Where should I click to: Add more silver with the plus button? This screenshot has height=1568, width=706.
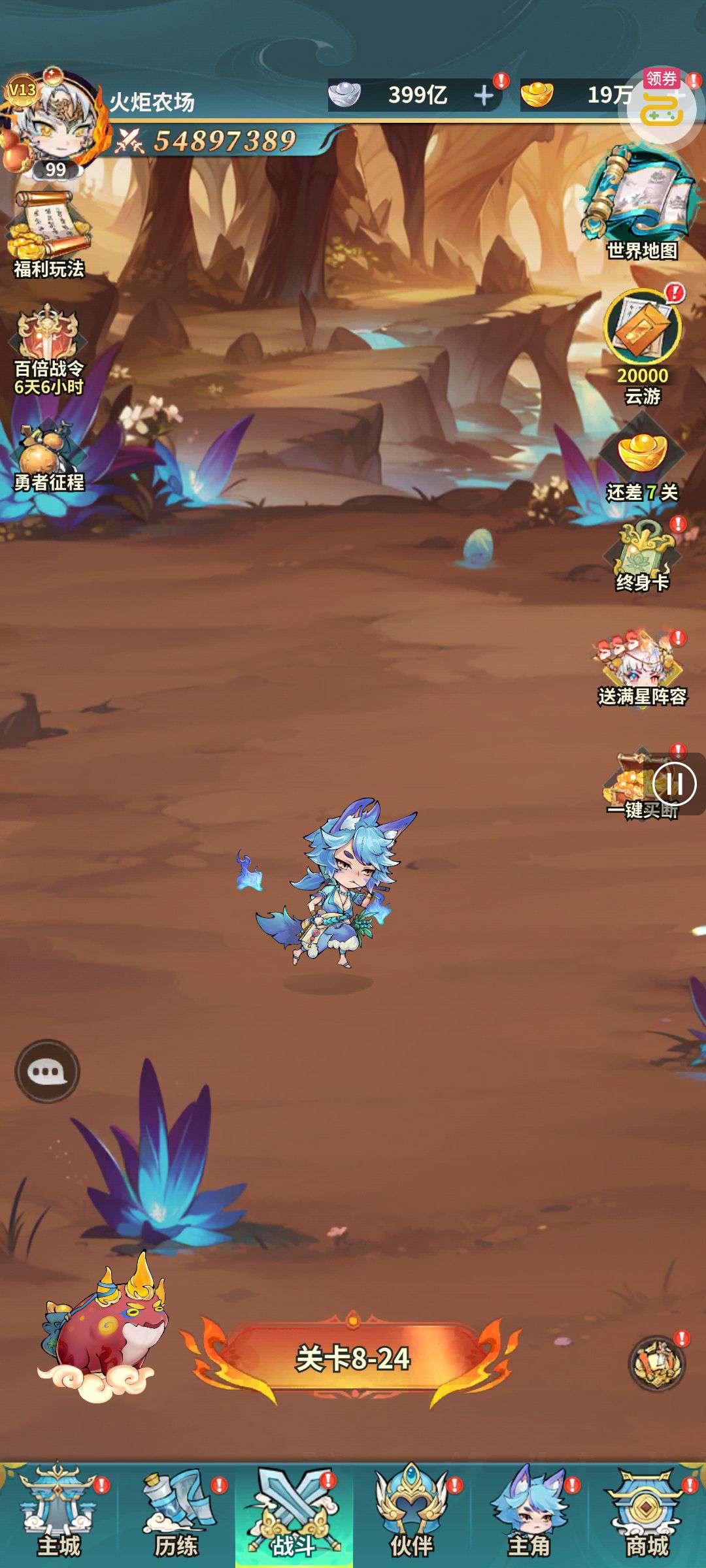pyautogui.click(x=484, y=96)
